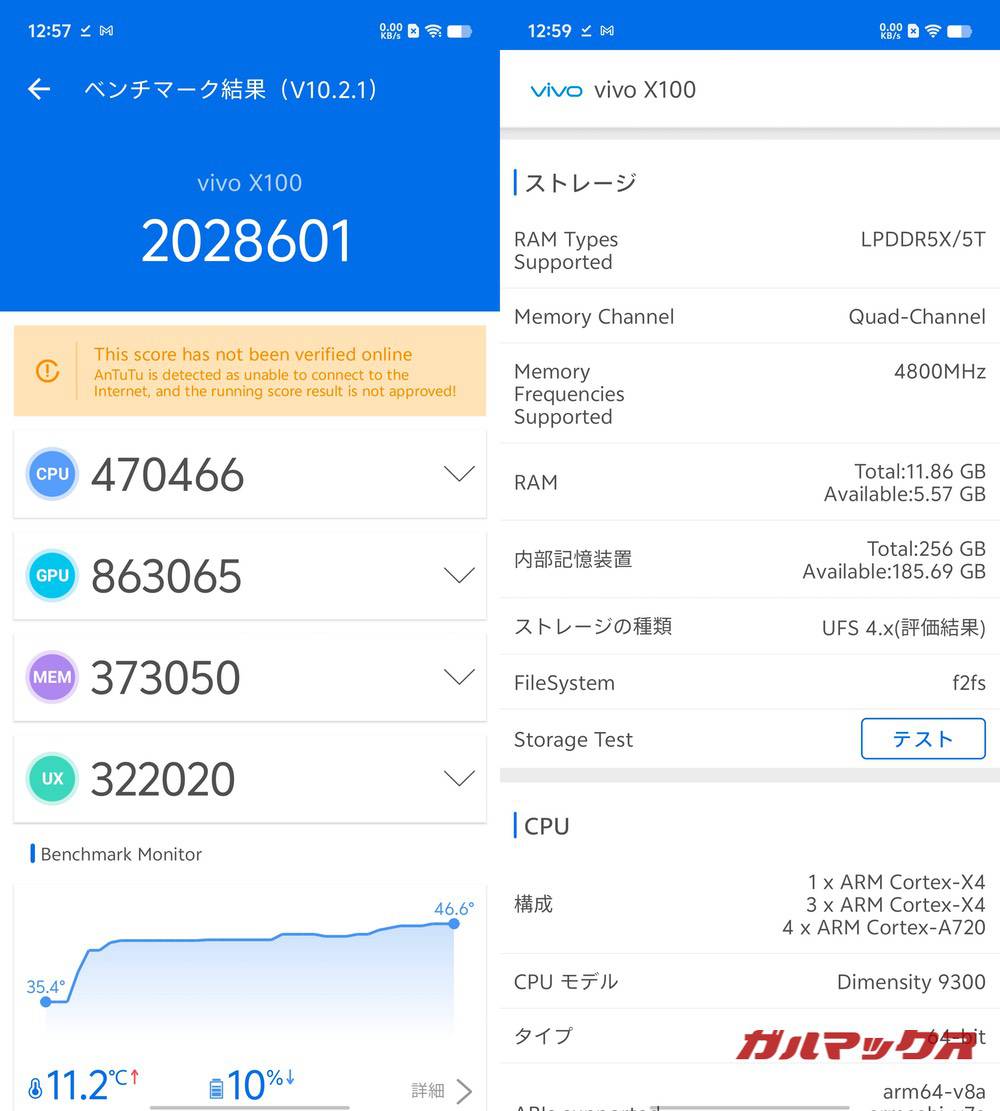Click the warning icon in the unverified score banner
The width and height of the screenshot is (1000, 1111).
(47, 370)
